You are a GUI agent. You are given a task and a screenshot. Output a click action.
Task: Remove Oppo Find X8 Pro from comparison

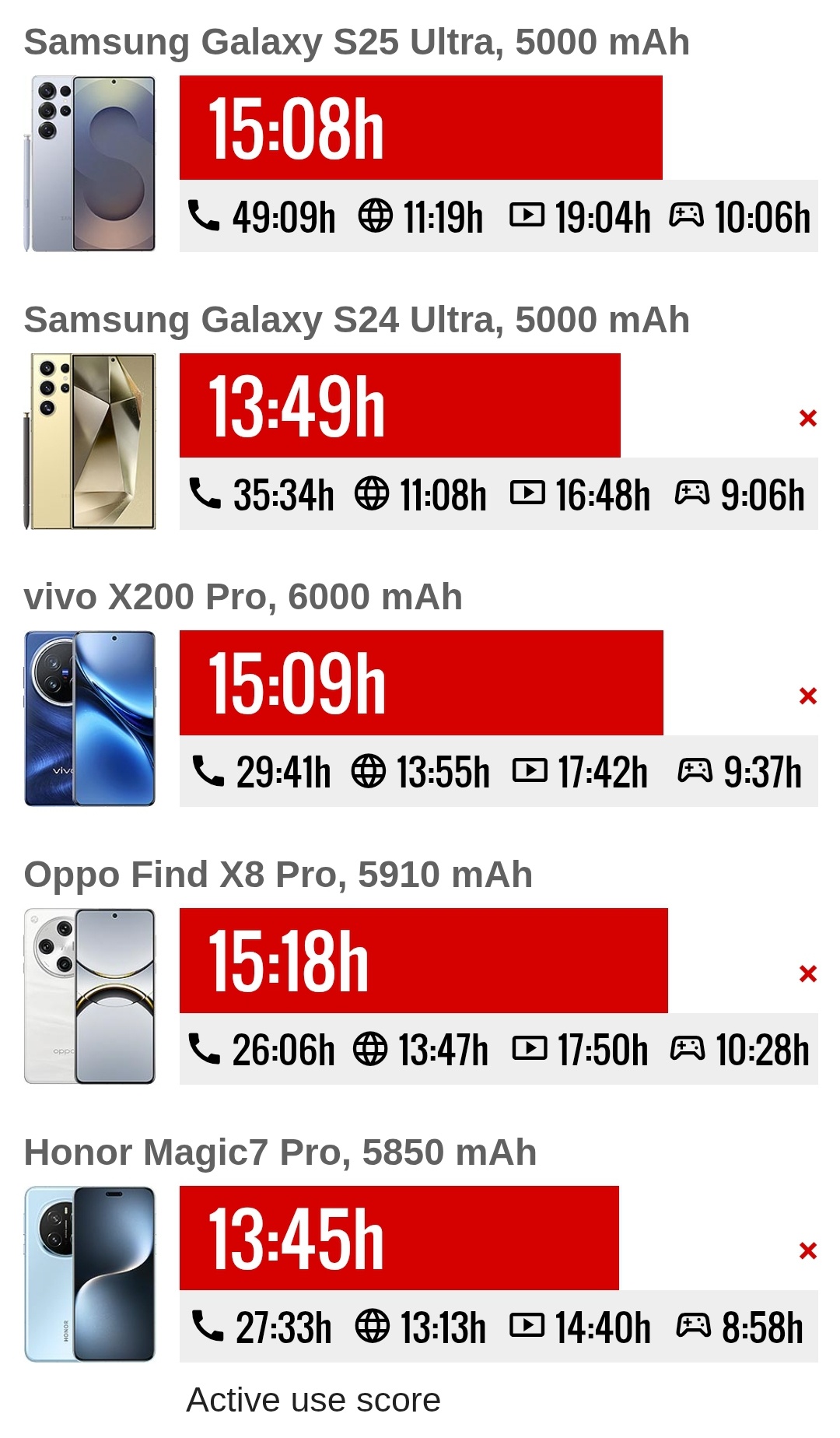pos(808,973)
